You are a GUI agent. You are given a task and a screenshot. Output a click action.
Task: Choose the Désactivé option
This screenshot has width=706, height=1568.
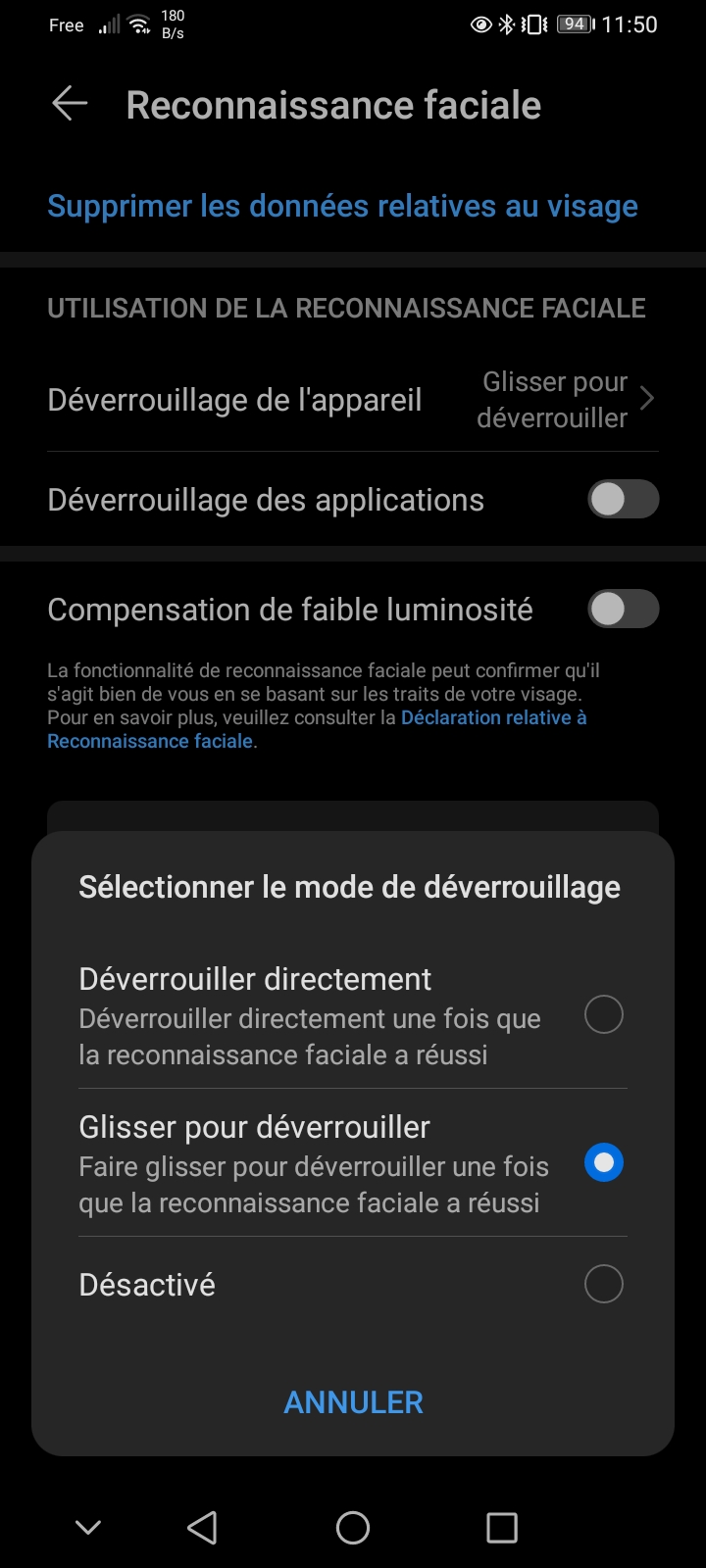[603, 1284]
